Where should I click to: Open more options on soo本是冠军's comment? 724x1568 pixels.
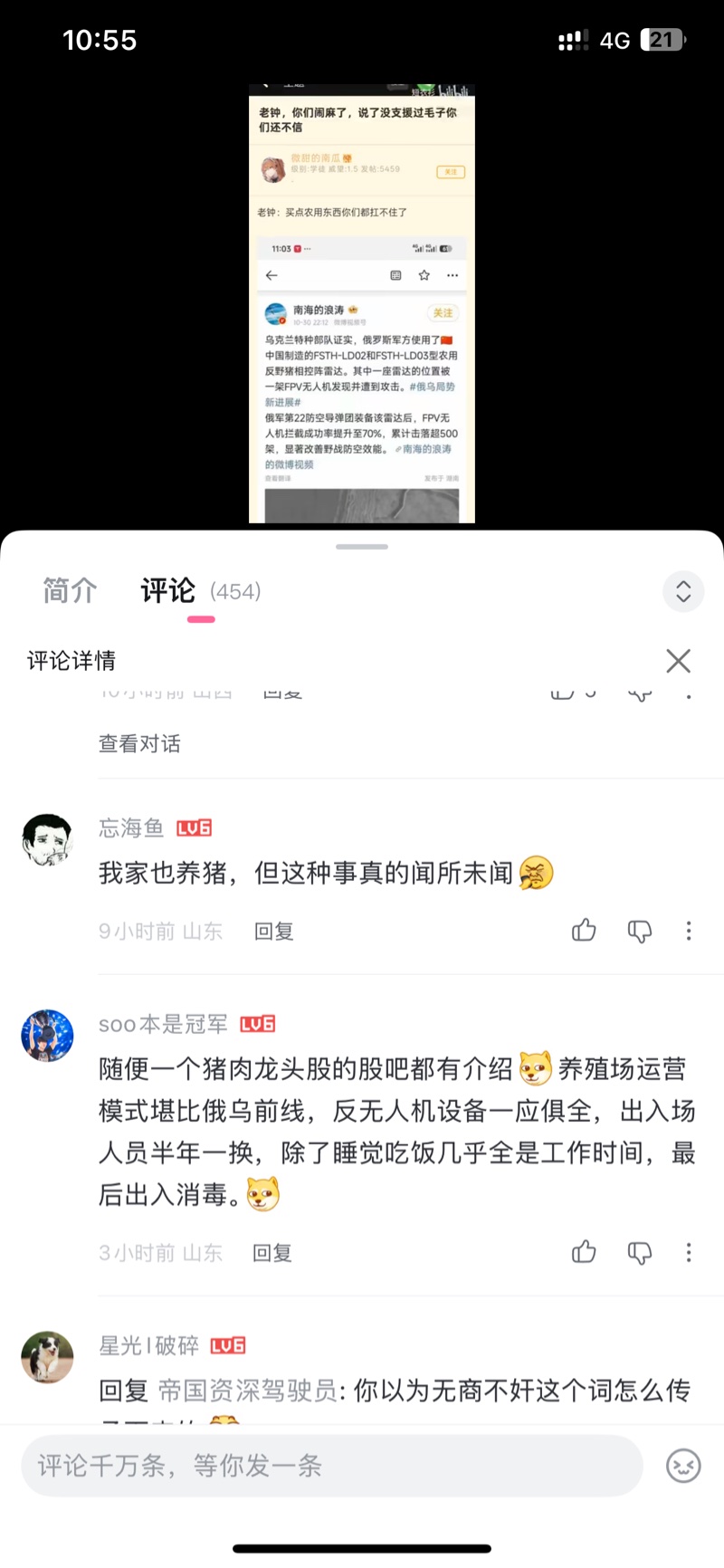(x=689, y=1252)
